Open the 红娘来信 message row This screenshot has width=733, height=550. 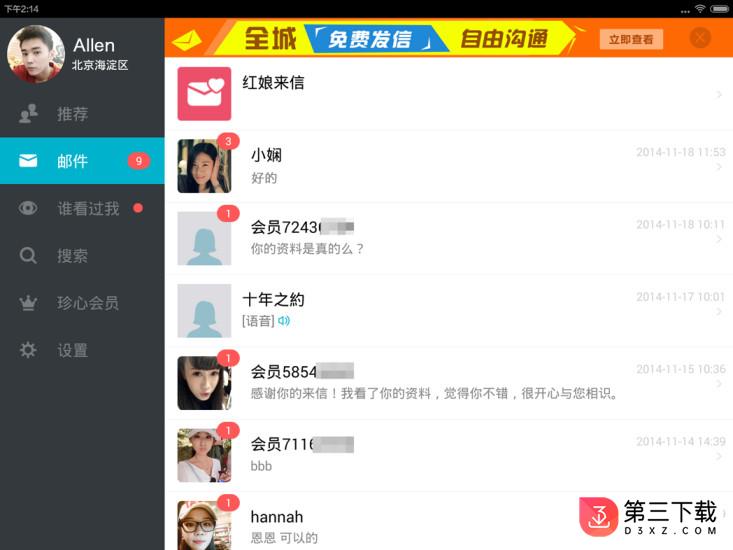click(x=448, y=94)
